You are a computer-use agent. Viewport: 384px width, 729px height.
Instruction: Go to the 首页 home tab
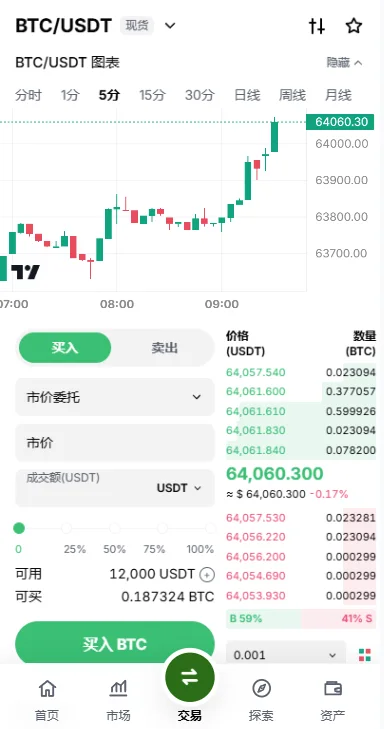tap(47, 700)
